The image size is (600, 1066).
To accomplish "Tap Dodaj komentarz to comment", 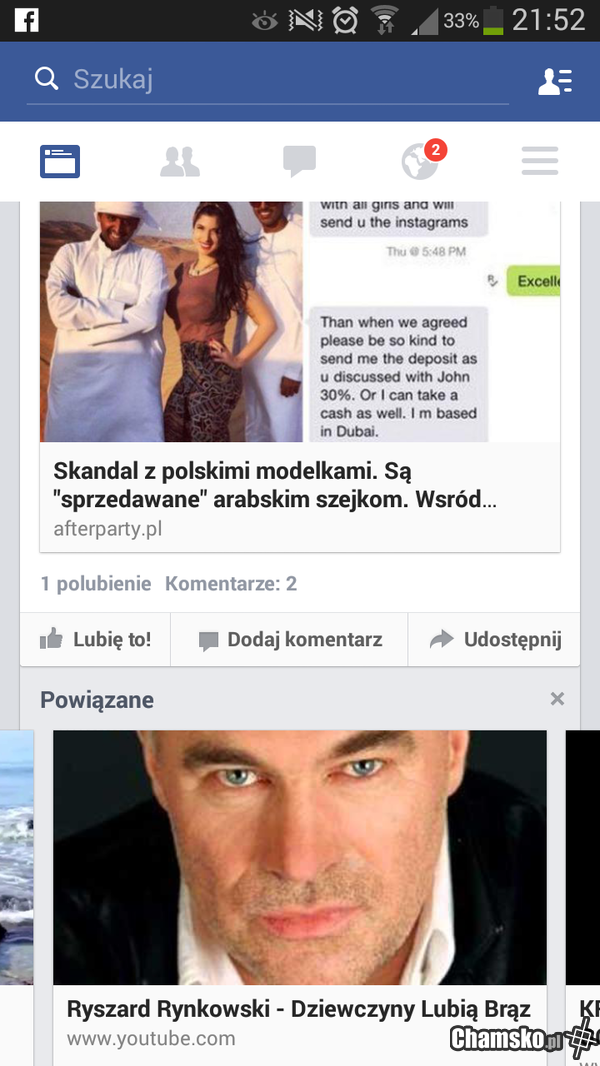I will (290, 640).
